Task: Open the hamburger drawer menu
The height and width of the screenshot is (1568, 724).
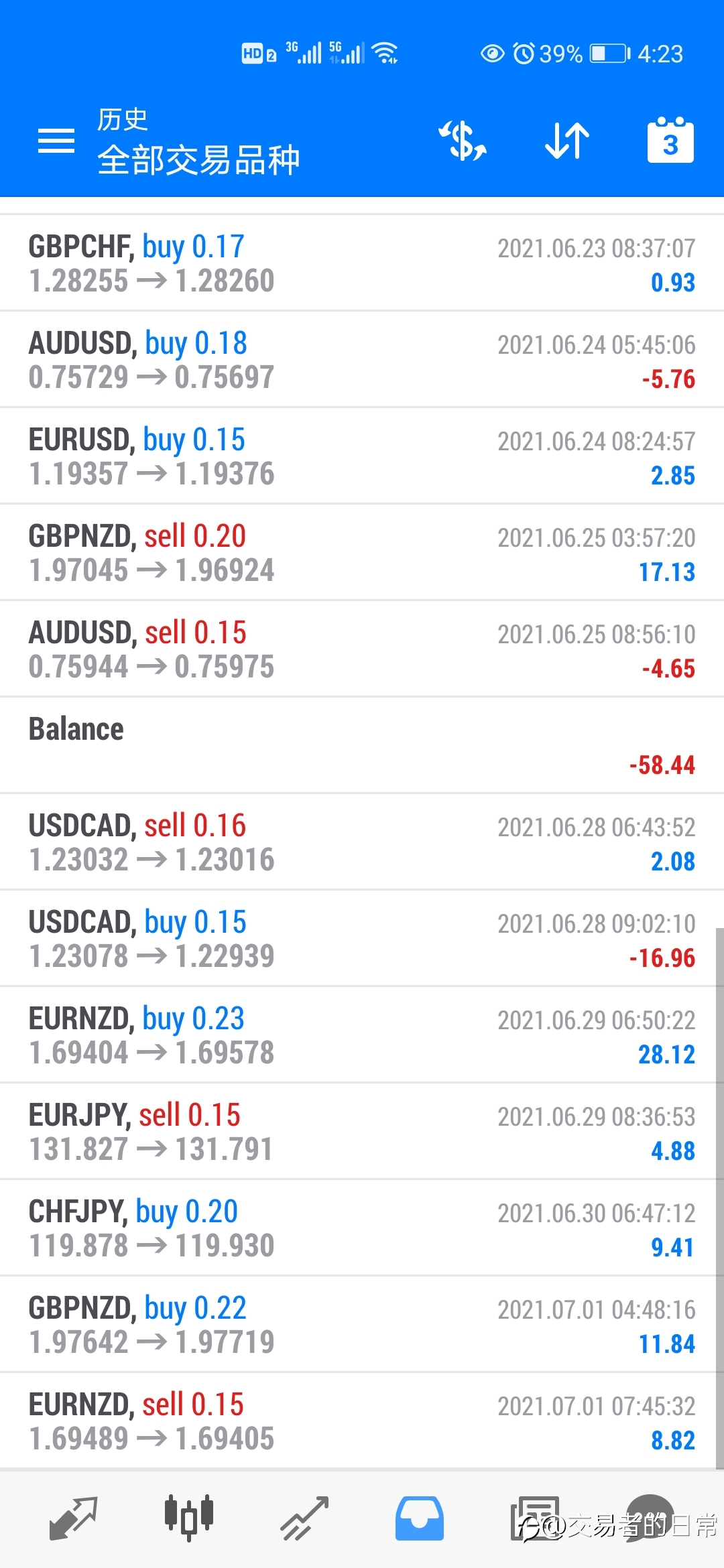Action: (x=56, y=141)
